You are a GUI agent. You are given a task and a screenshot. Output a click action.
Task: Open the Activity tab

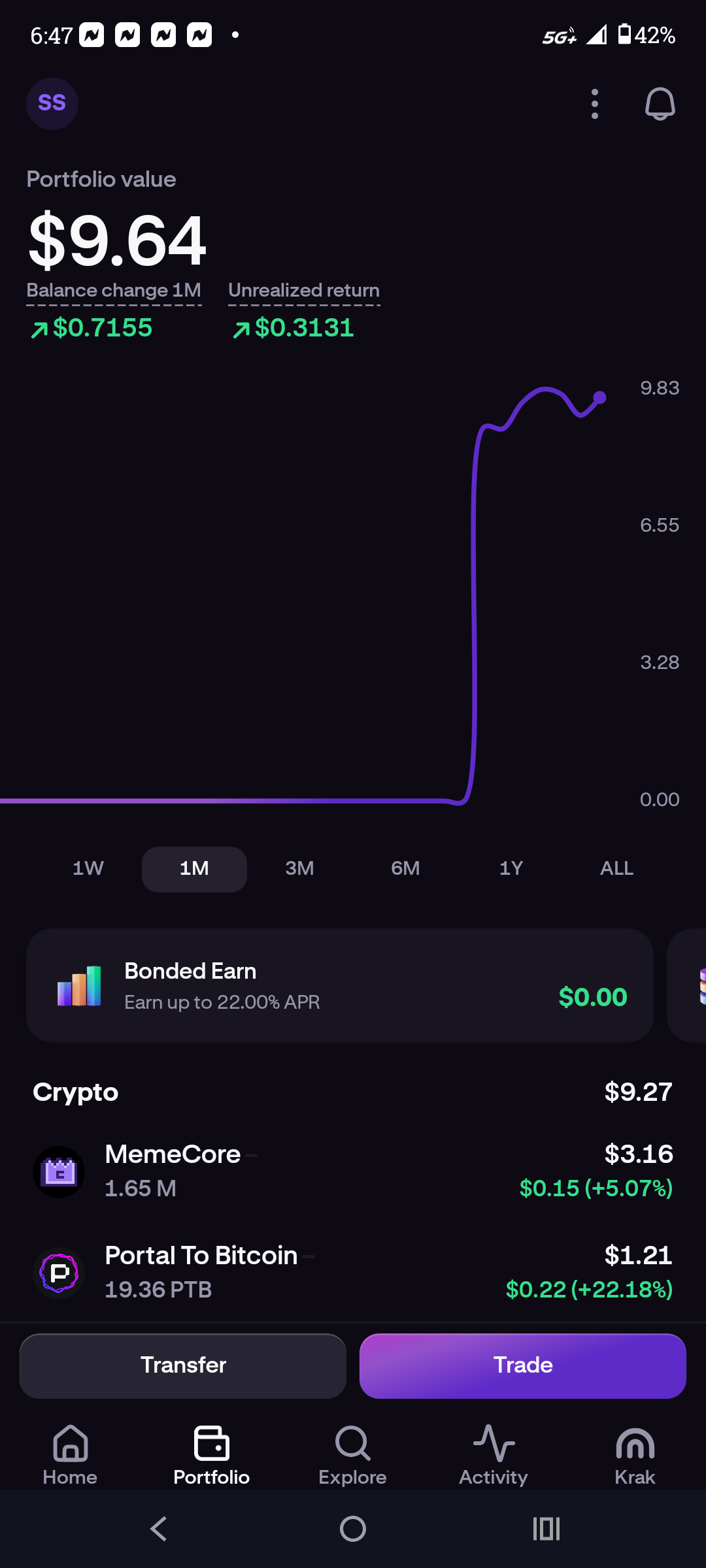click(x=494, y=1456)
